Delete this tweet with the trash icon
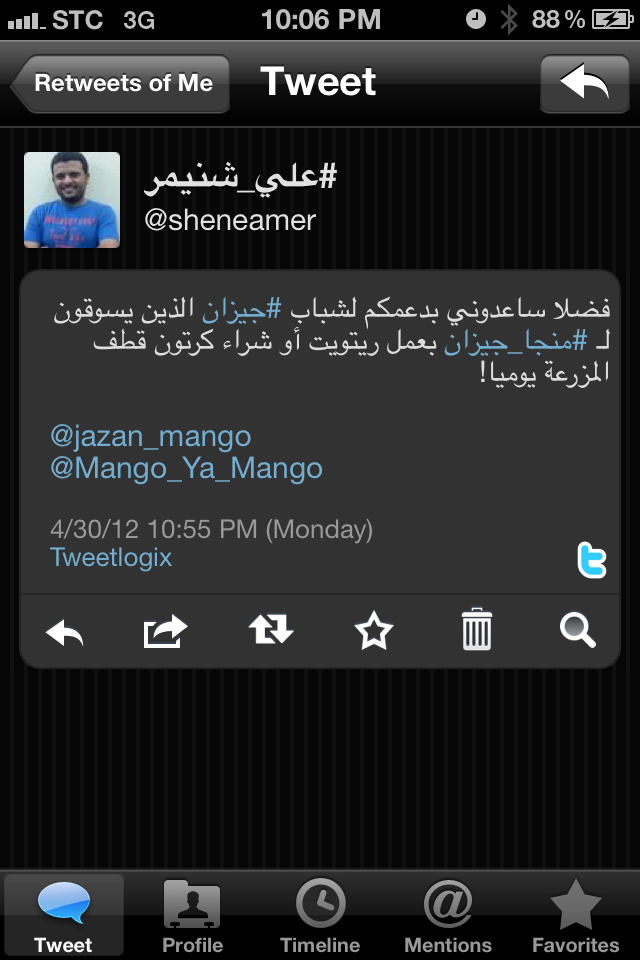The image size is (640, 960). click(x=476, y=631)
